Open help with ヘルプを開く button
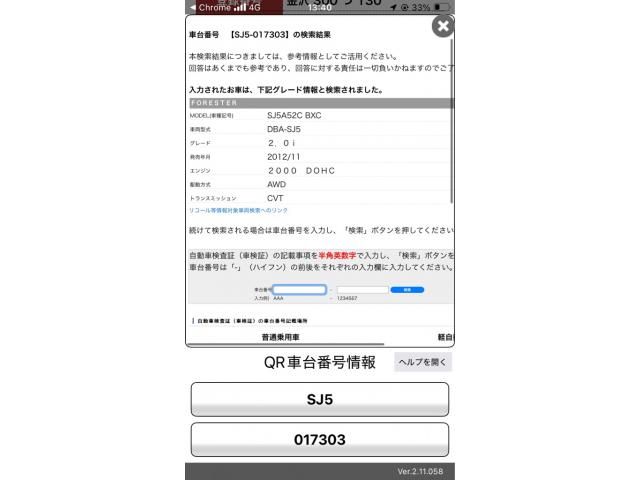640x480 pixels. coord(422,362)
